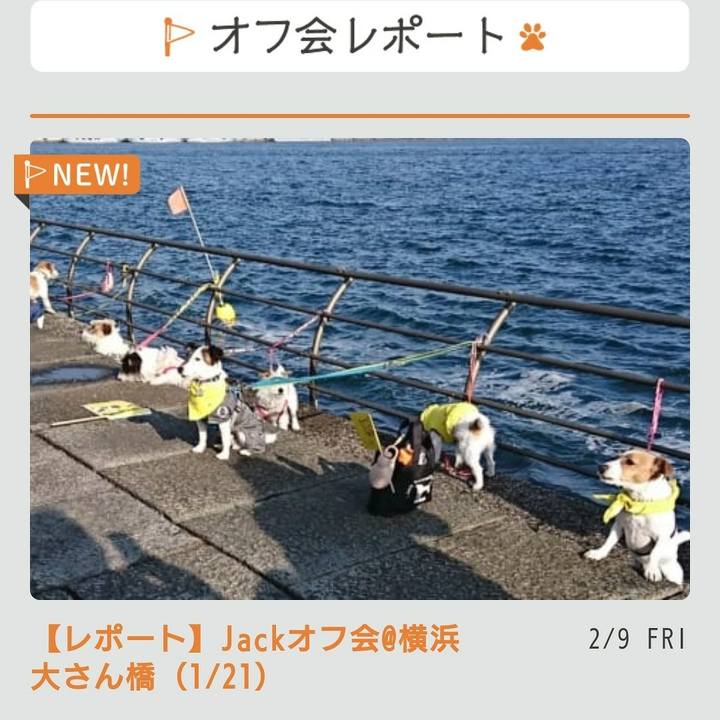The image size is (720, 720).
Task: Open the Jack オフ会 report photo
Action: (x=360, y=368)
